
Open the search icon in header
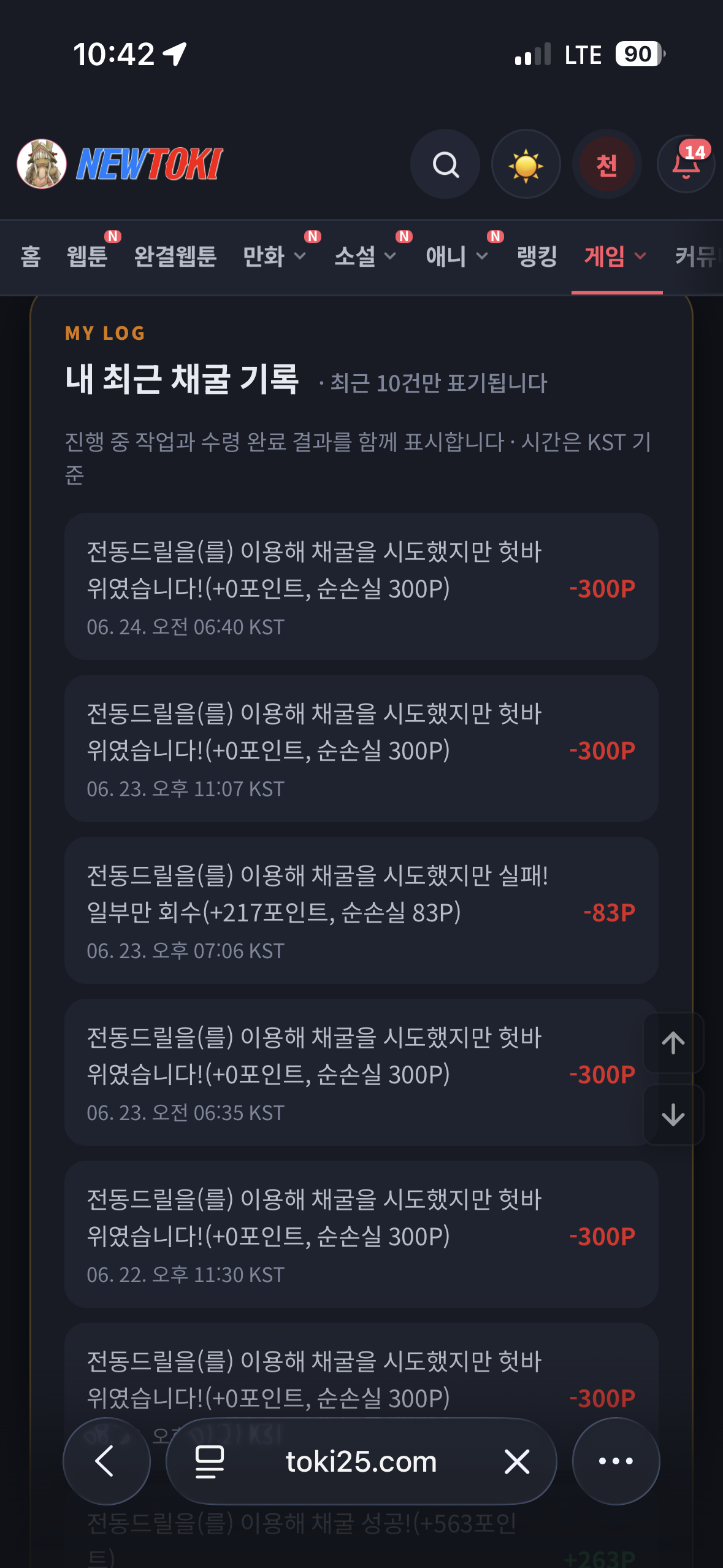(445, 164)
